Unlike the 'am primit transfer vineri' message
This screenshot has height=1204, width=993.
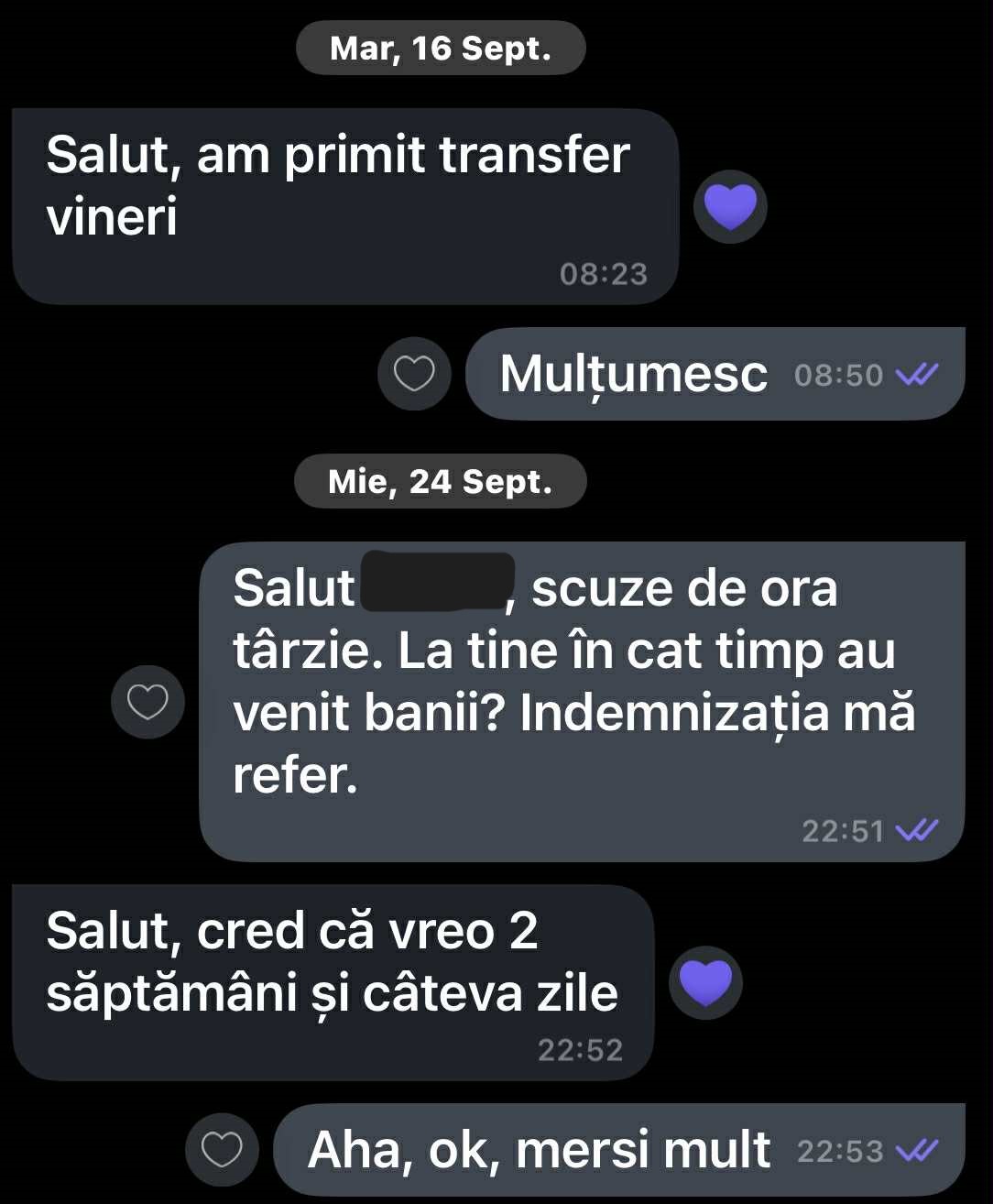(x=729, y=206)
